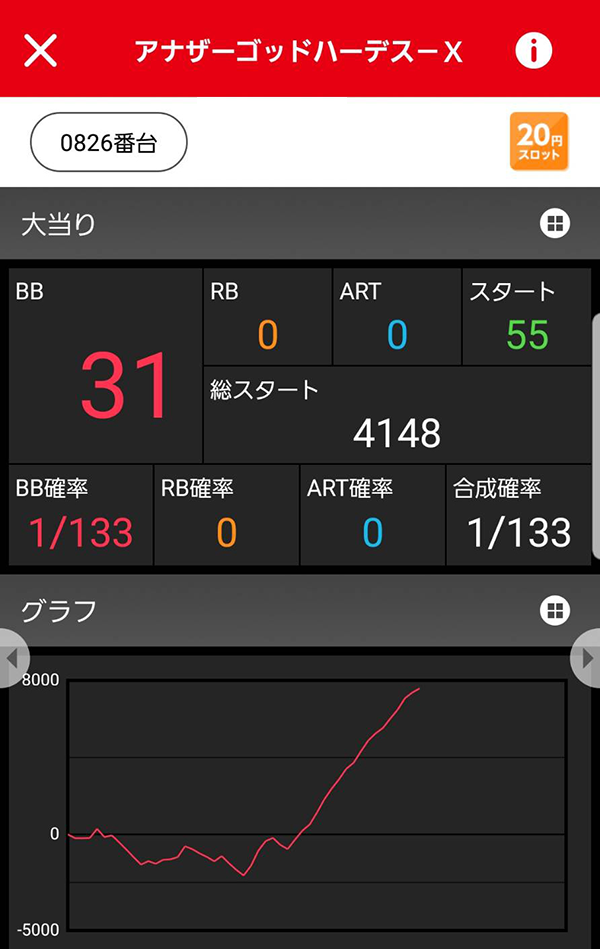Open grid view icon in グラフ section
600x949 pixels.
555,610
